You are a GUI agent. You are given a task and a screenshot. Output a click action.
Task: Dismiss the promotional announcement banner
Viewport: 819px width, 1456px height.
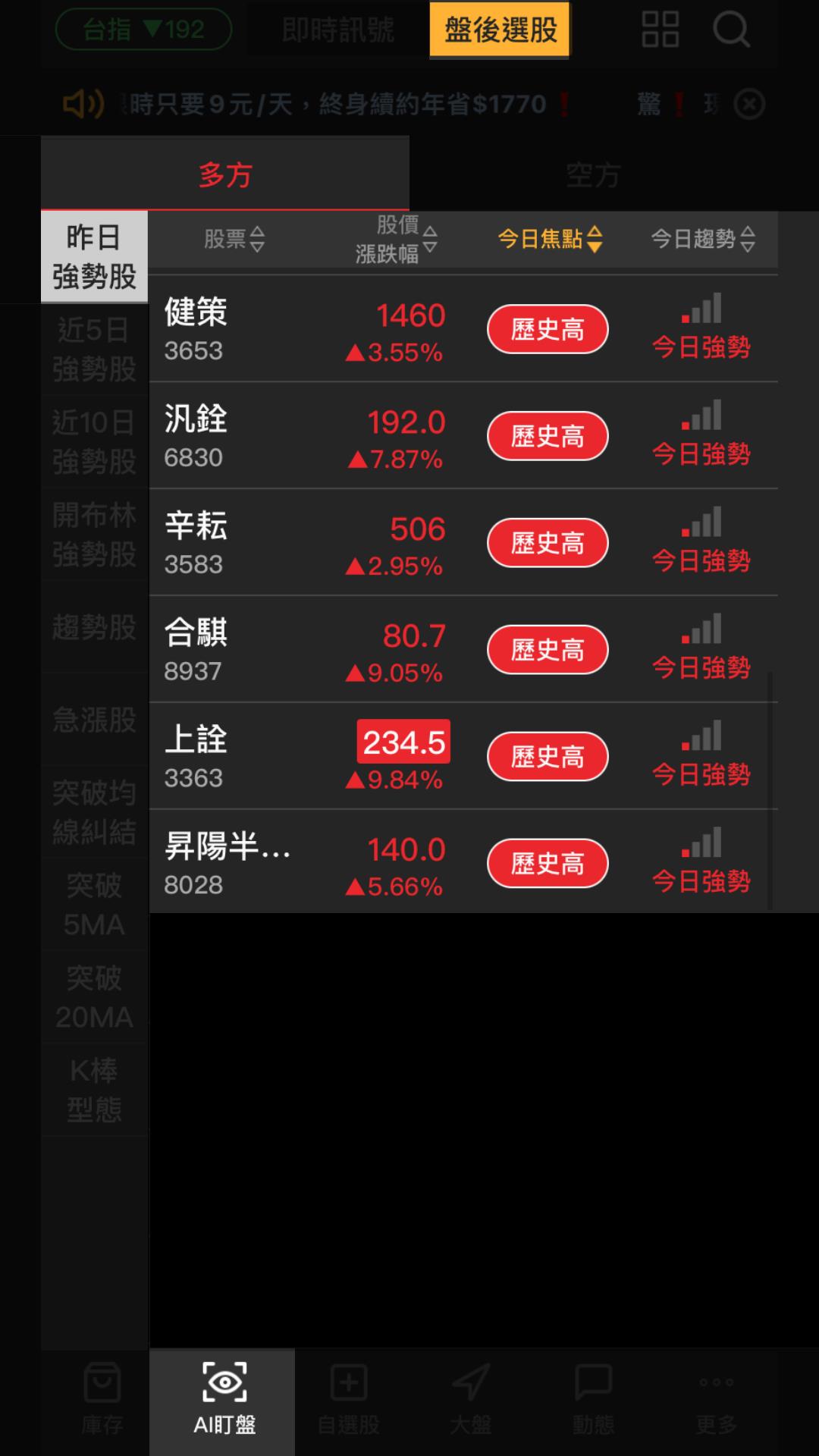[x=749, y=105]
